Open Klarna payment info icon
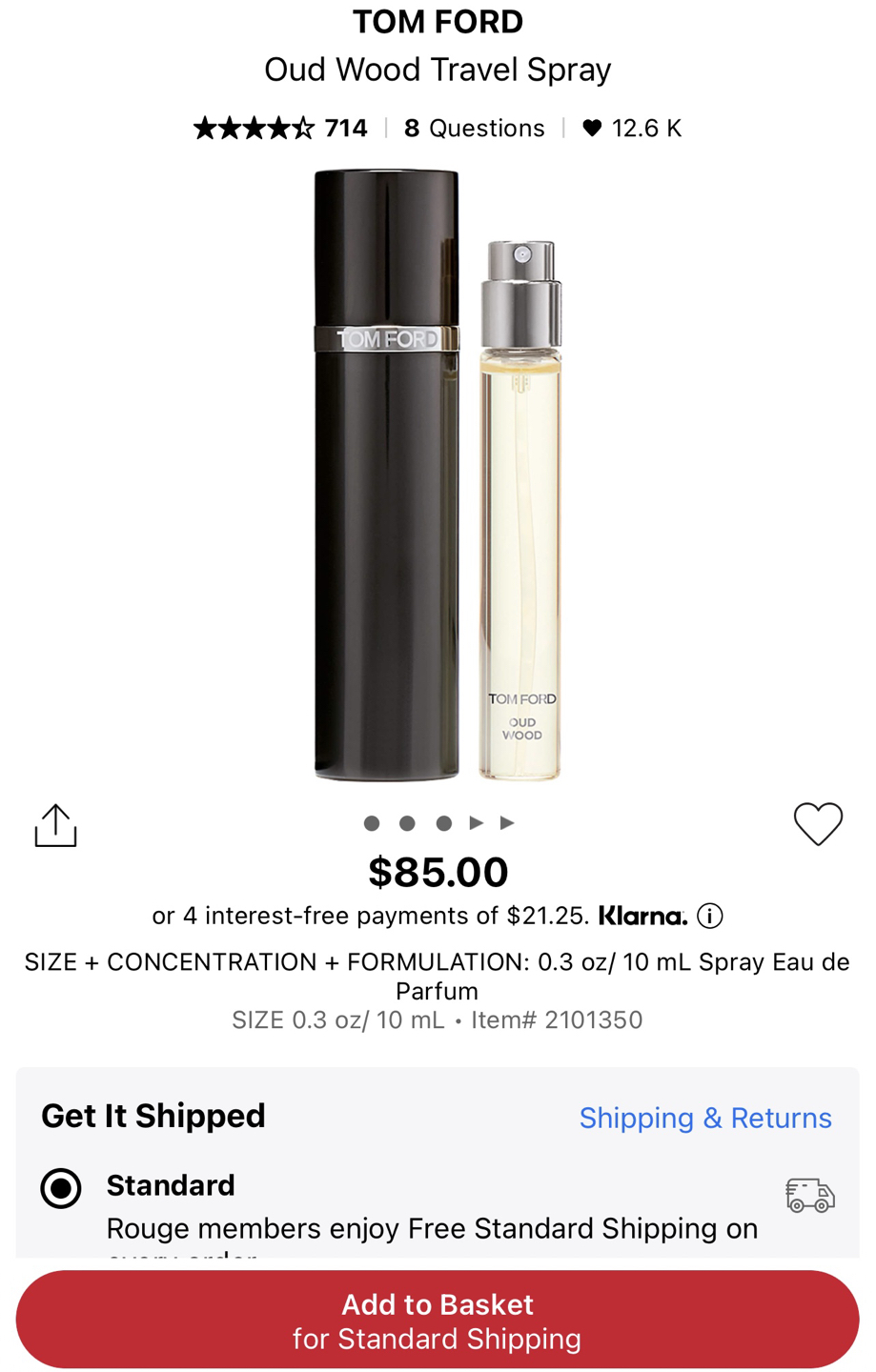The width and height of the screenshot is (876, 1372). 710,917
